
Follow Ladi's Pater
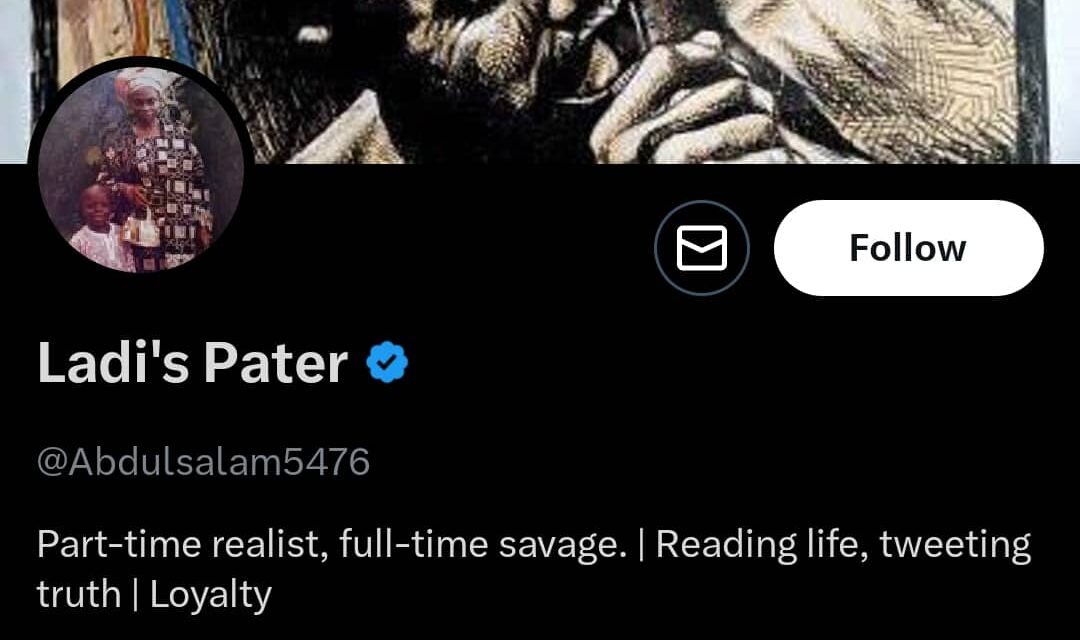[x=908, y=248]
